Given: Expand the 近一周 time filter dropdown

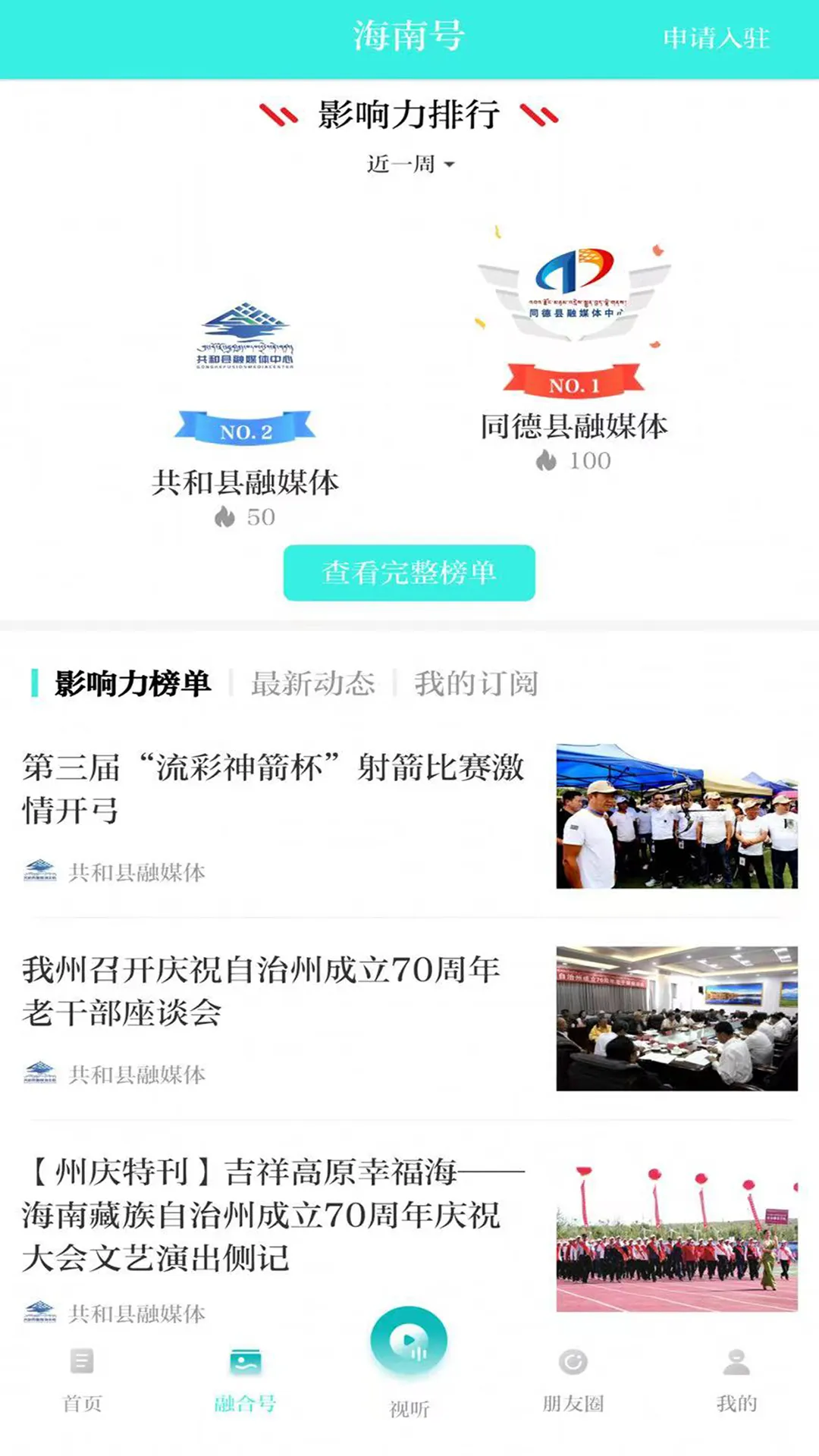Looking at the screenshot, I should click(402, 164).
